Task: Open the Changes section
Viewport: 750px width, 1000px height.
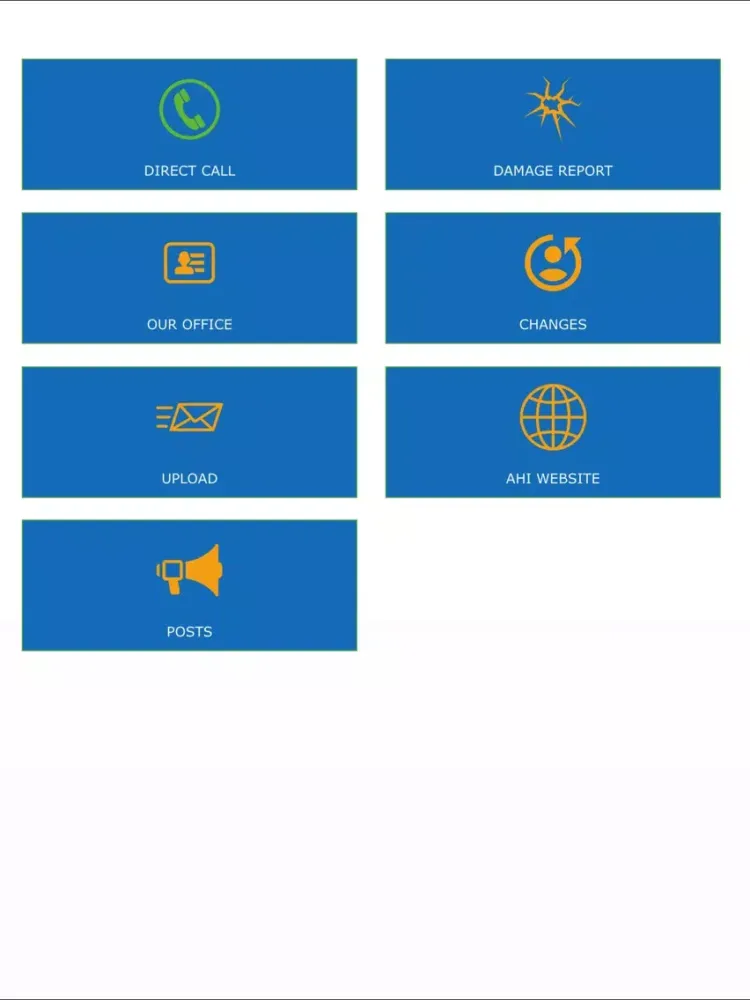Action: point(552,278)
